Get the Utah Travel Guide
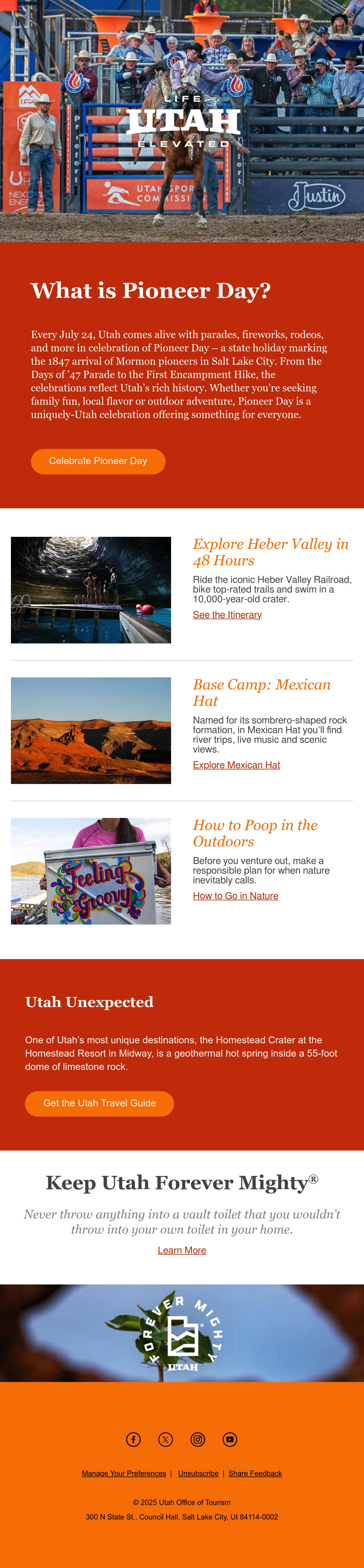This screenshot has height=1568, width=364. point(99,1103)
